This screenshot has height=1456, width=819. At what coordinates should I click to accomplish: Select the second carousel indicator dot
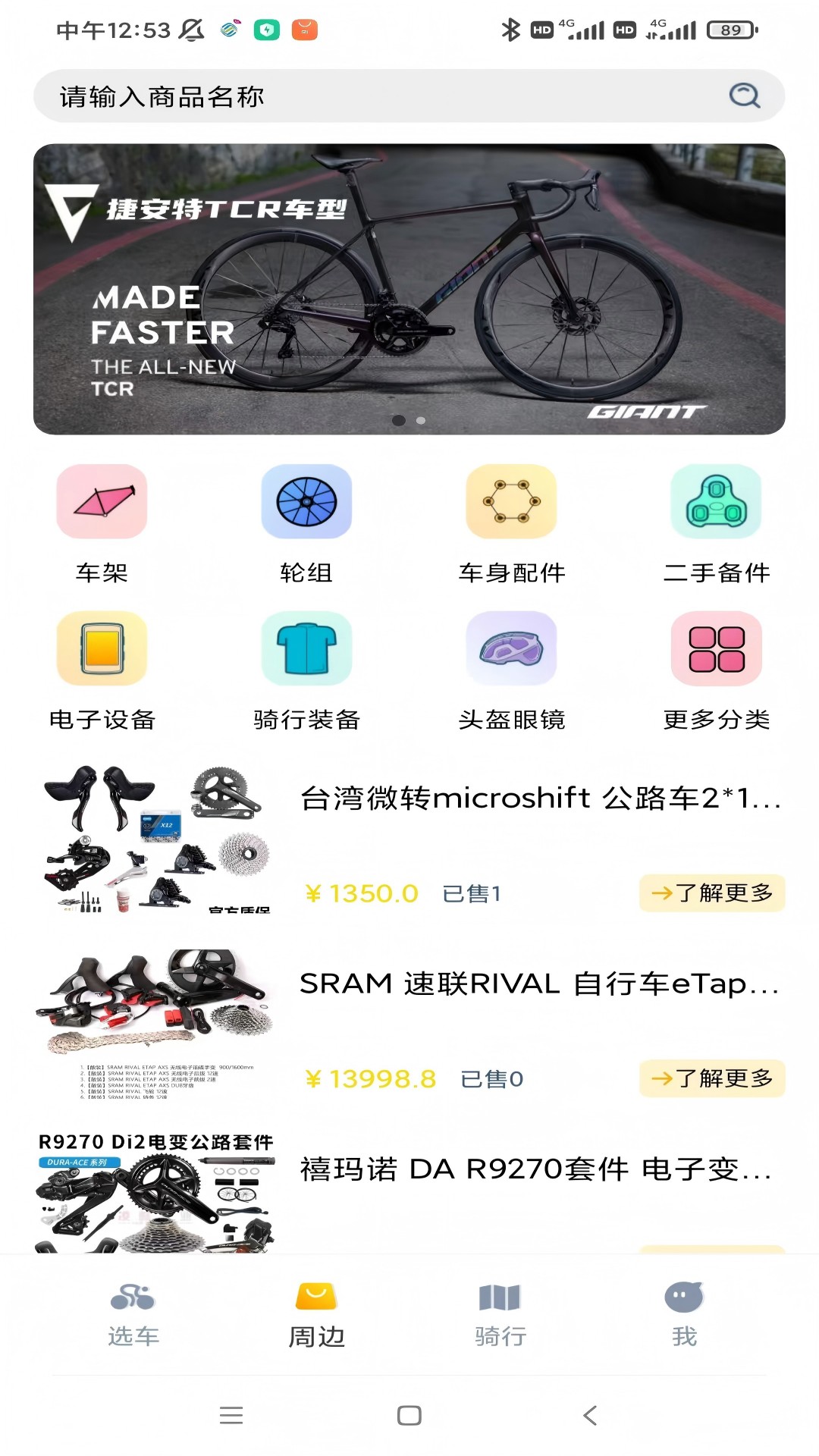click(419, 419)
